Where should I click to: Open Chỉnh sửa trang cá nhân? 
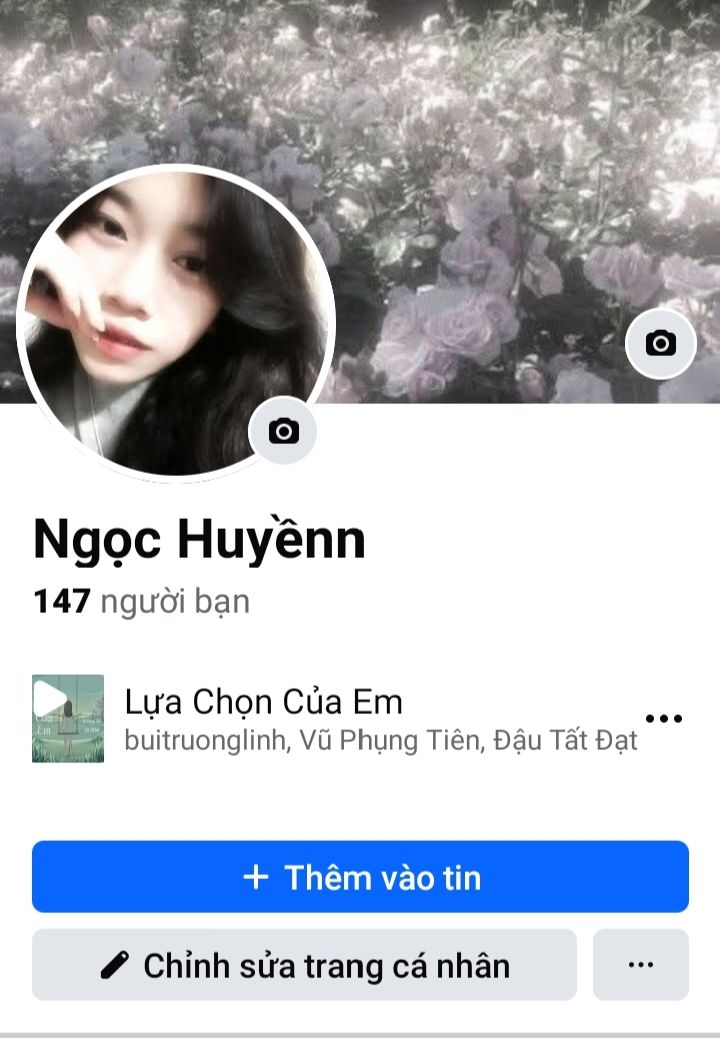click(x=304, y=965)
